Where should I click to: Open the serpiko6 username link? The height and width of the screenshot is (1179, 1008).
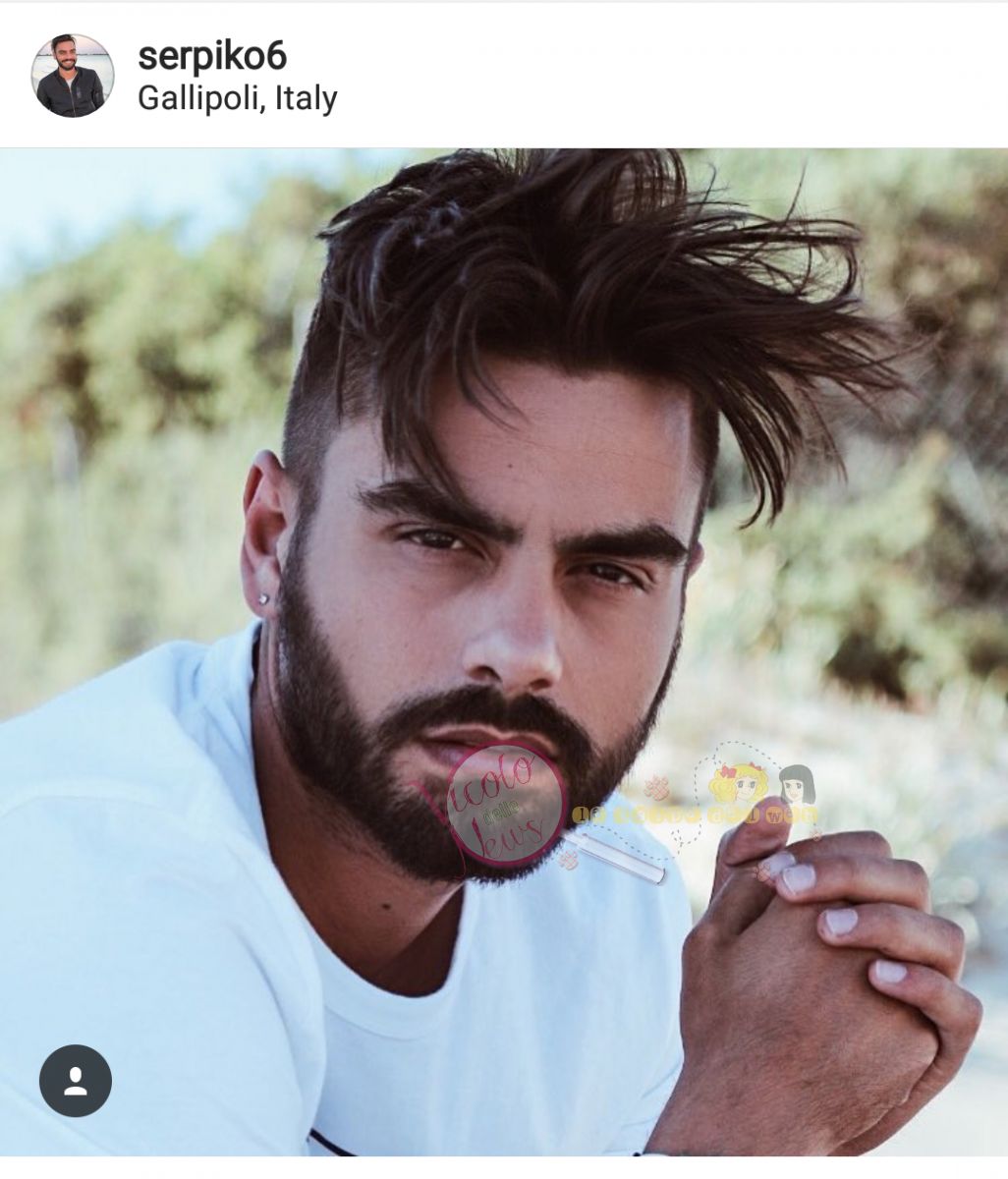[x=212, y=56]
